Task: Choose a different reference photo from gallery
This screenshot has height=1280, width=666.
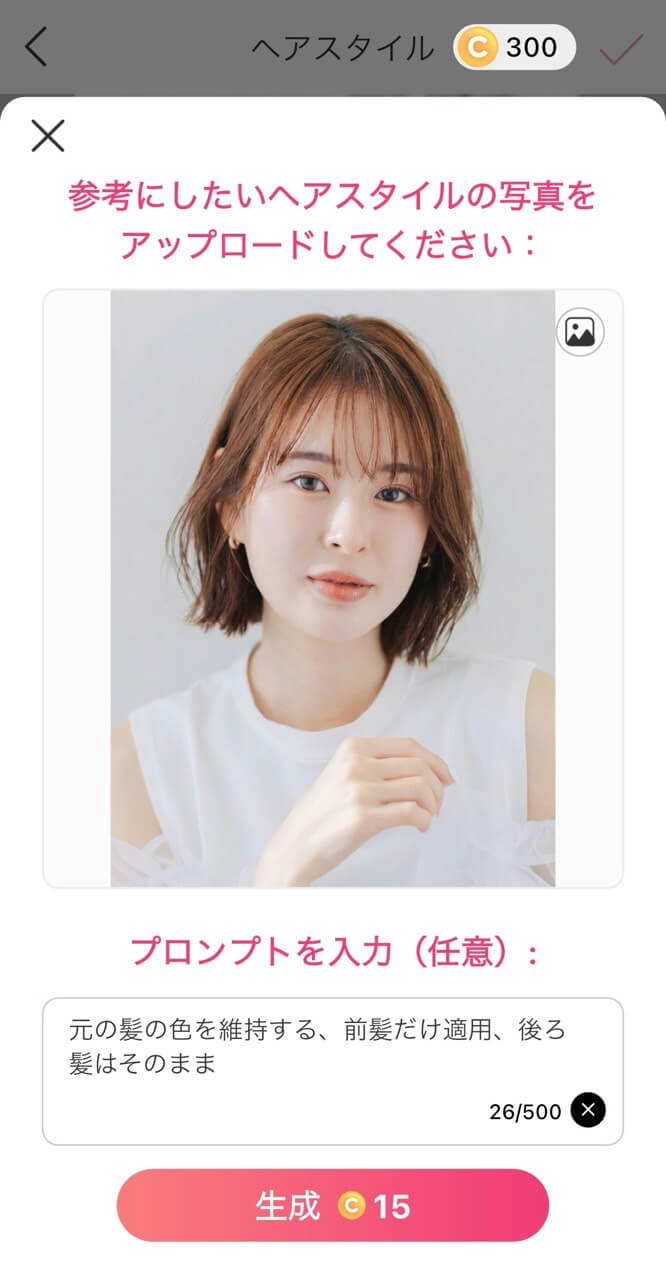Action: (580, 331)
